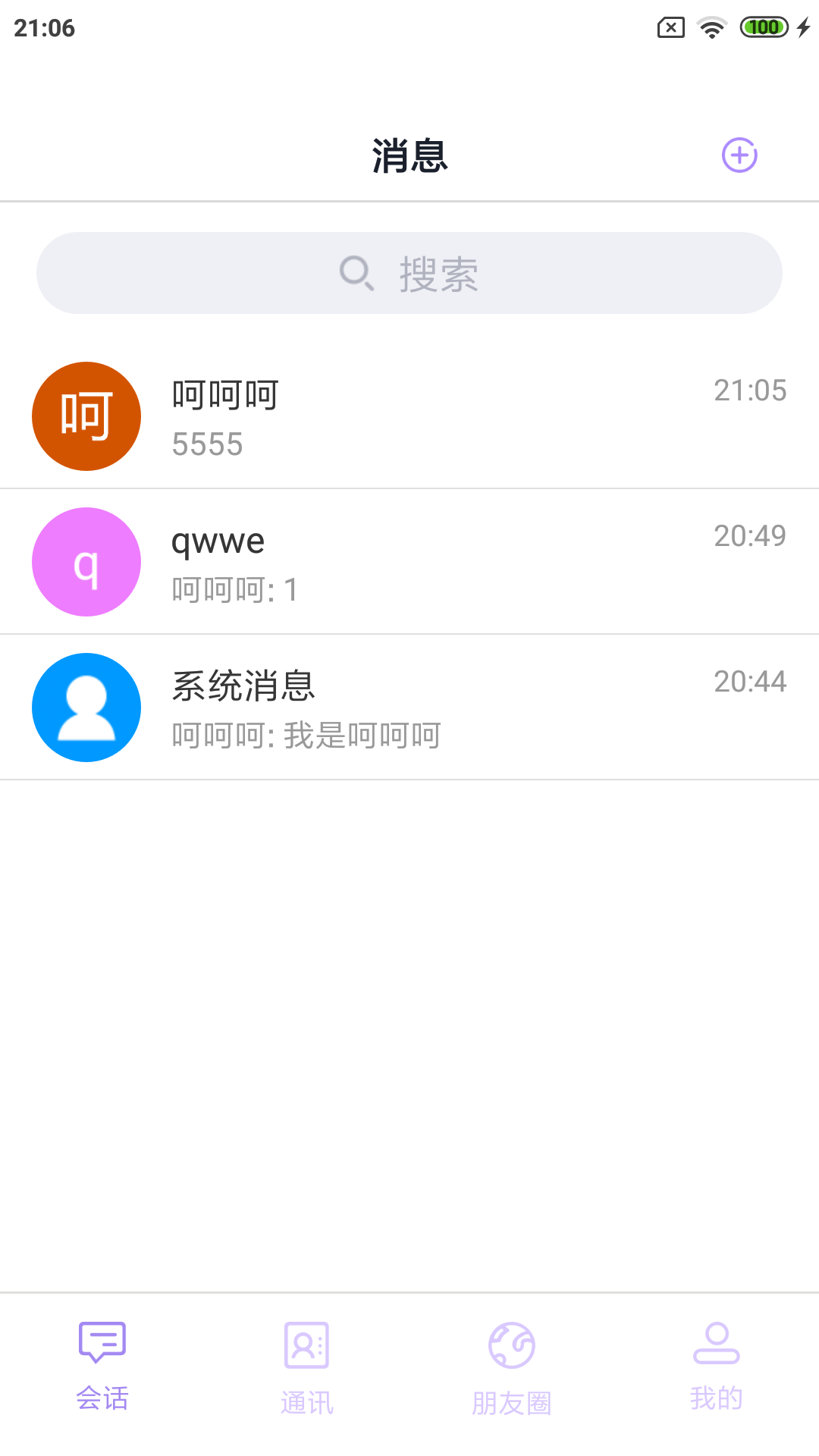The width and height of the screenshot is (819, 1456).
Task: Tap the orange 呵 avatar
Action: tap(86, 416)
